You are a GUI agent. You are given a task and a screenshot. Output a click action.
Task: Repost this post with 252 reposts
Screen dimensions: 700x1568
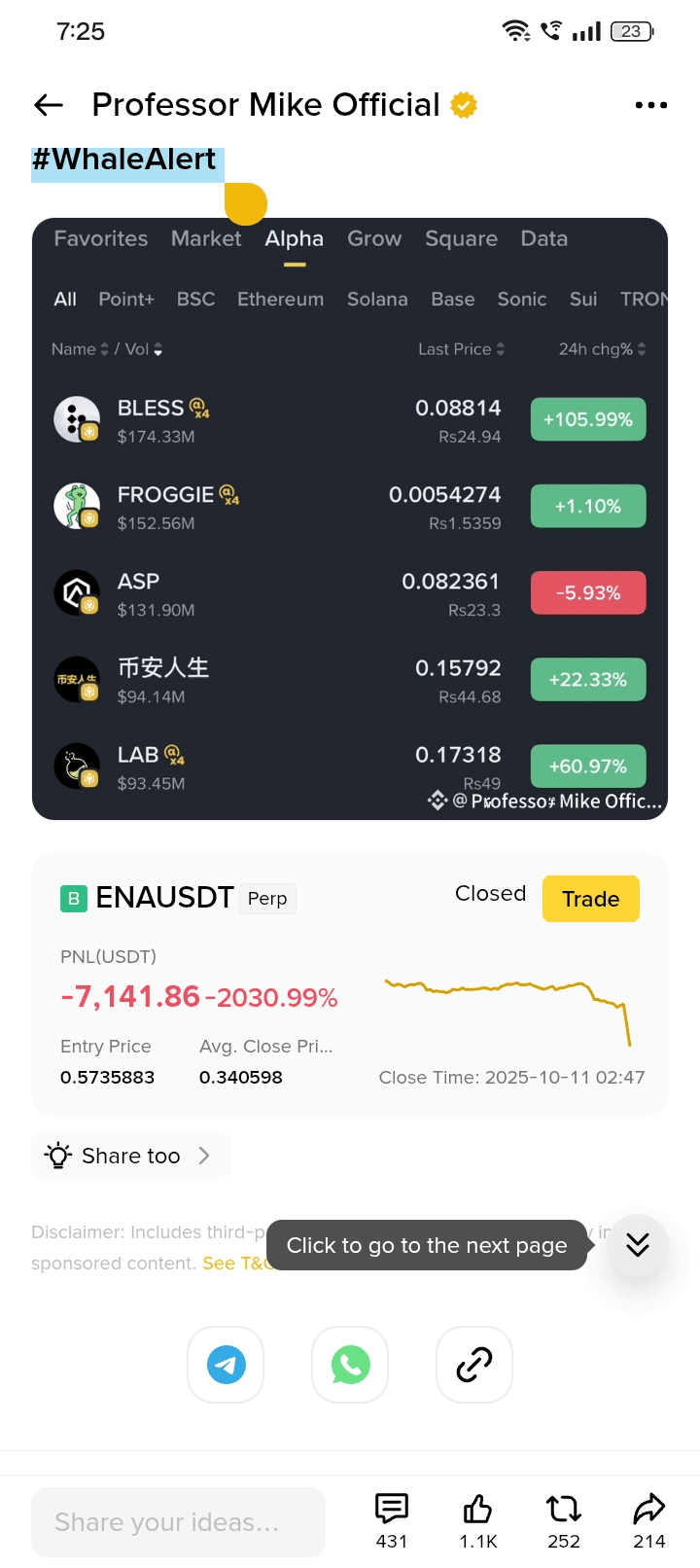[564, 1519]
